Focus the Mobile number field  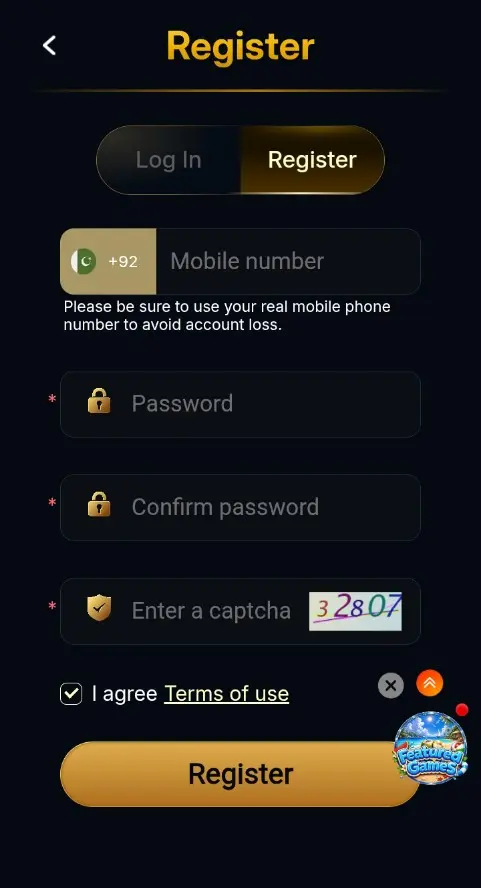click(288, 261)
